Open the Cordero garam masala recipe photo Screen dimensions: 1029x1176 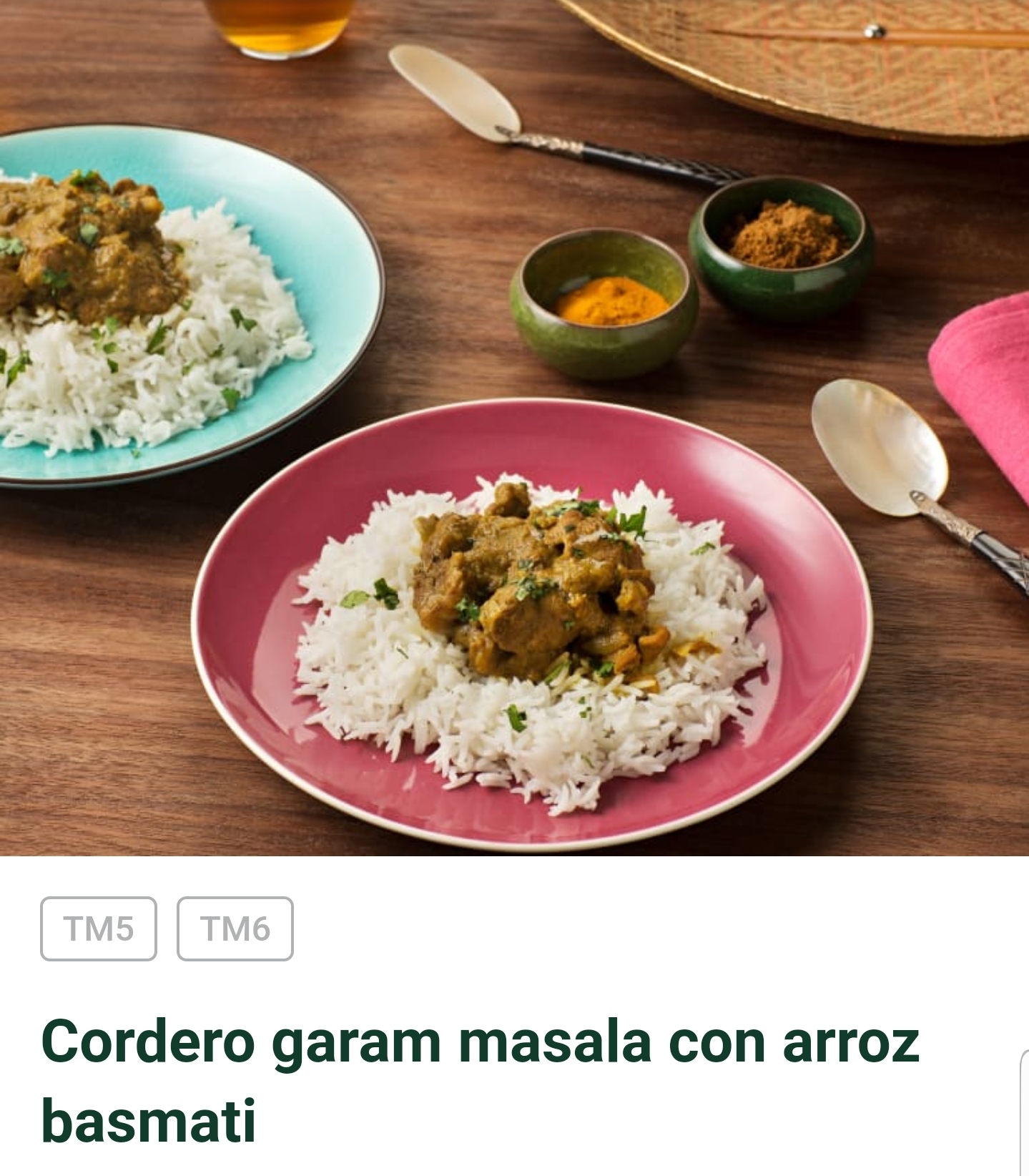click(515, 428)
